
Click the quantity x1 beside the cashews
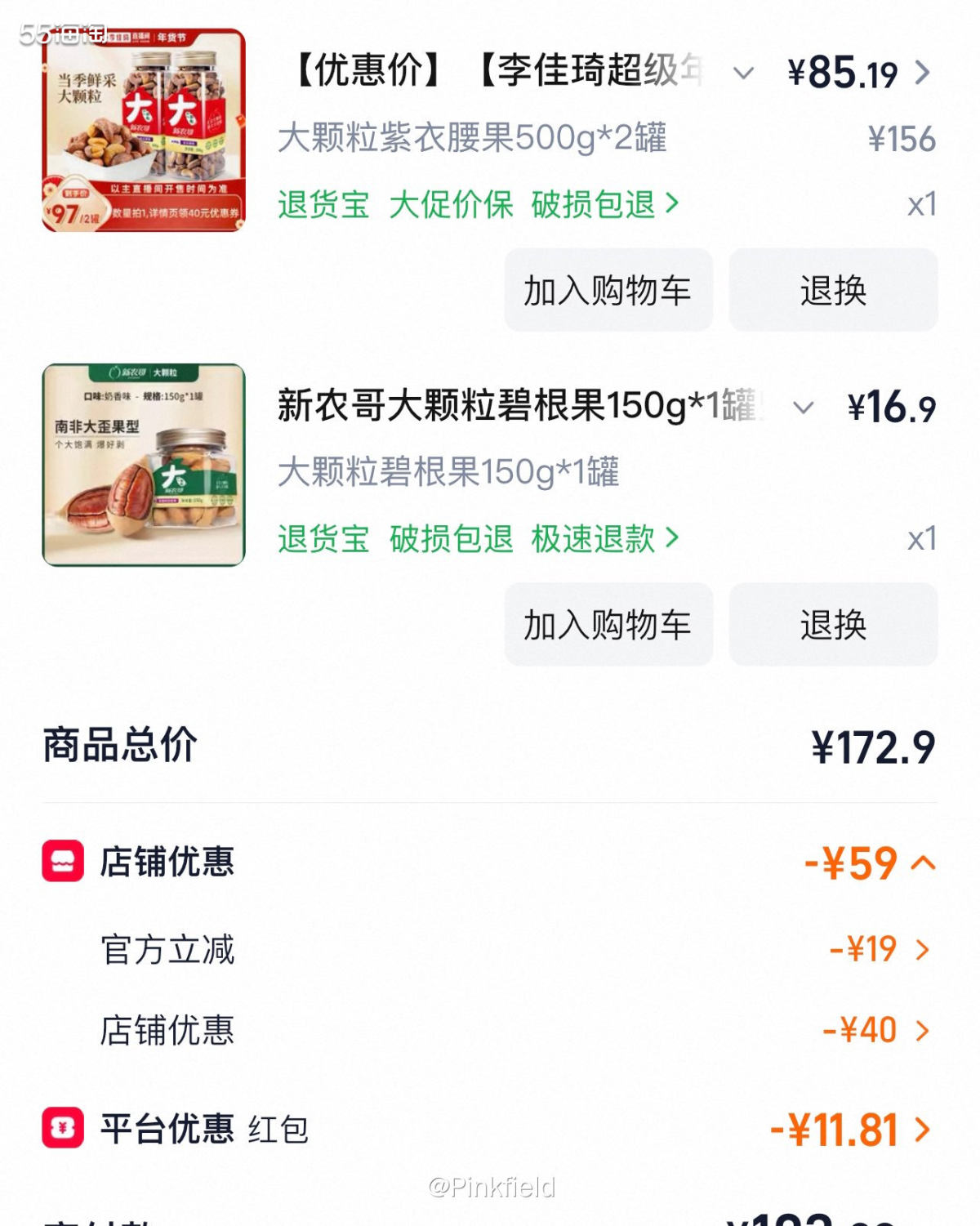tap(922, 206)
